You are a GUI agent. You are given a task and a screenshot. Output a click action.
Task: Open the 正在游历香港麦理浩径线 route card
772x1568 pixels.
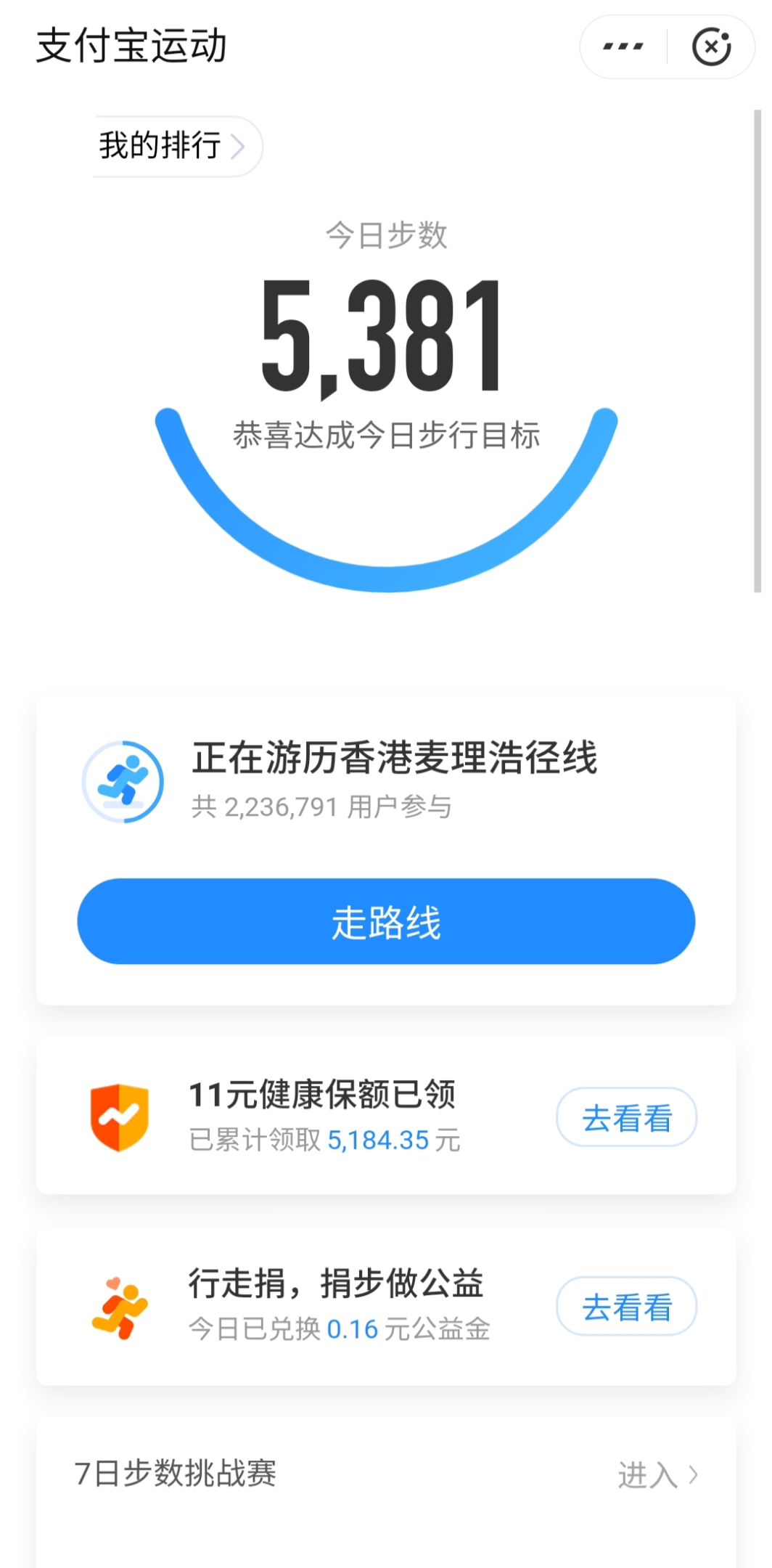[x=386, y=780]
